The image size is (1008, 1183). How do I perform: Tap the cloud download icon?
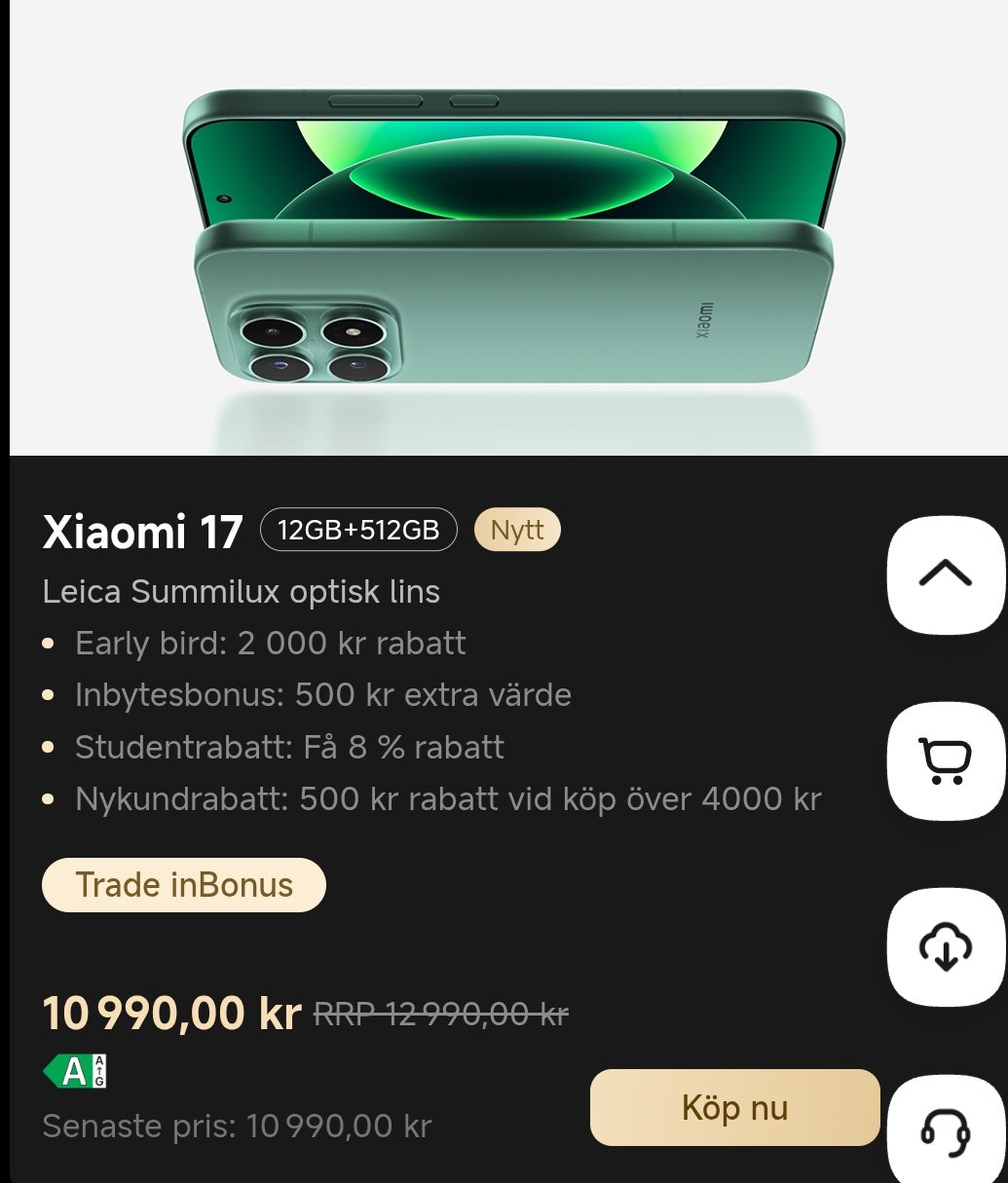pos(945,946)
